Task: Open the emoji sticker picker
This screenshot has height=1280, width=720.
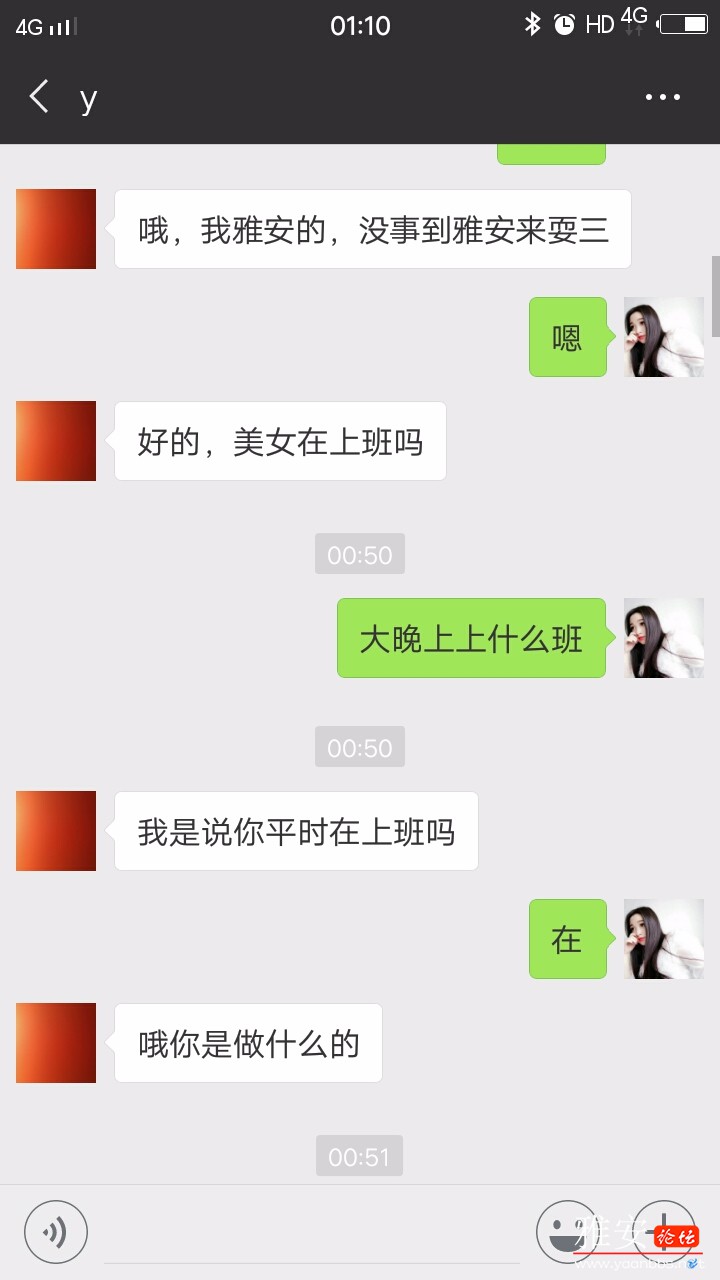Action: coord(567,1232)
